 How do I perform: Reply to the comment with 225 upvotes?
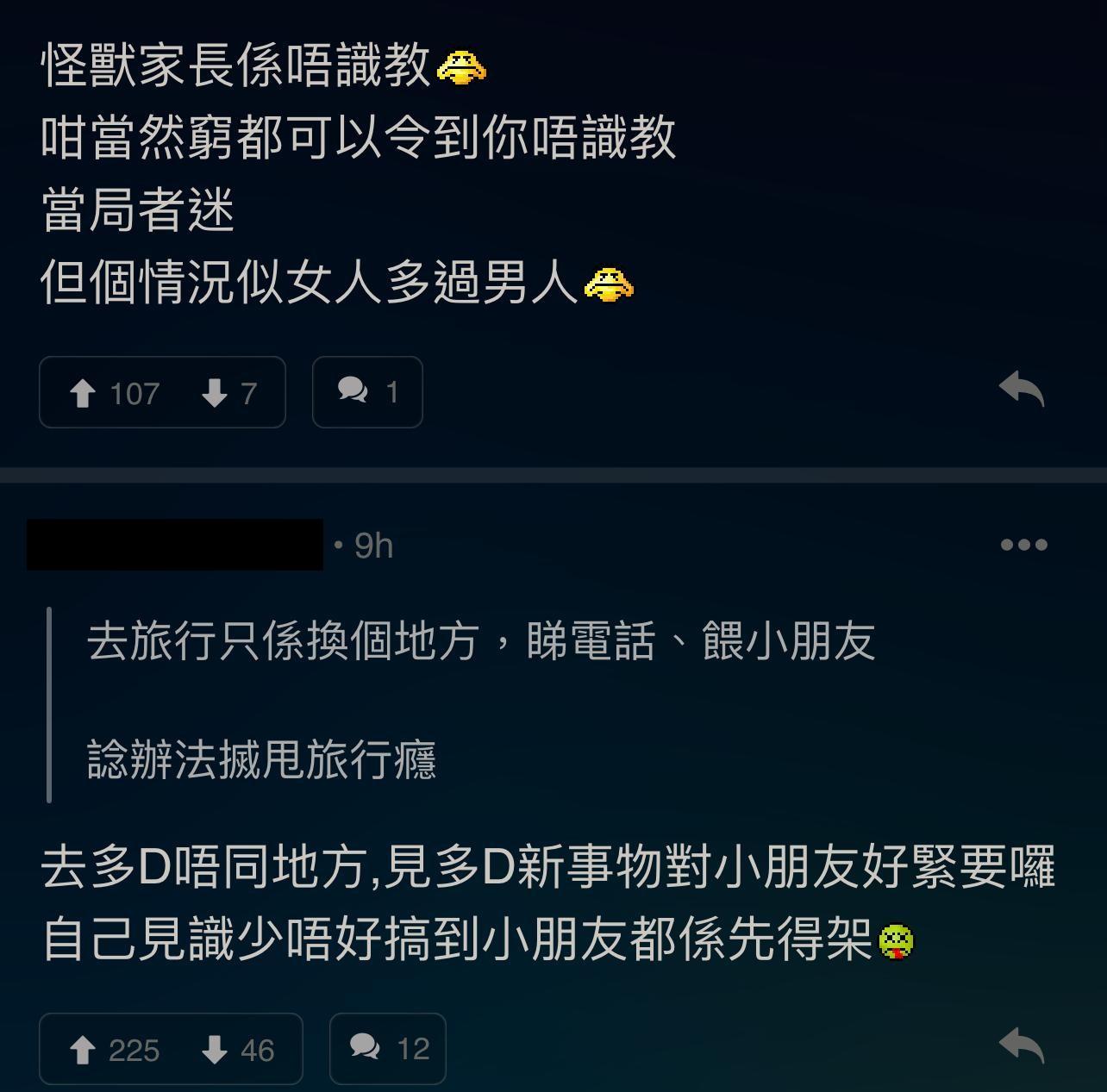point(1022,1045)
